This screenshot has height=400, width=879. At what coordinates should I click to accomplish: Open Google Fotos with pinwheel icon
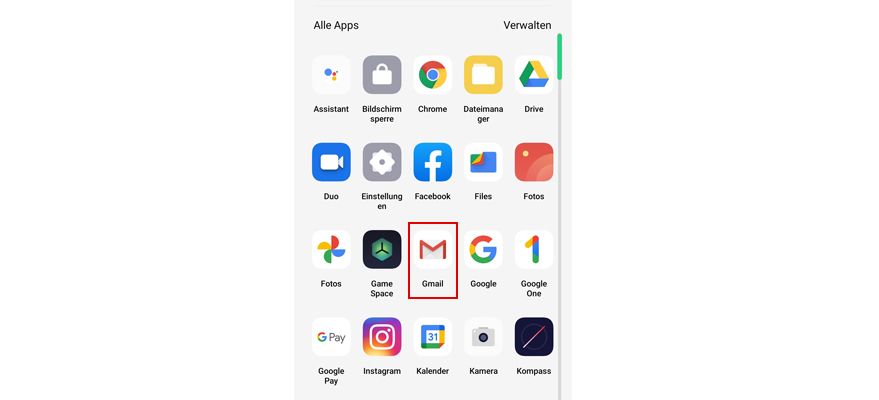click(331, 250)
